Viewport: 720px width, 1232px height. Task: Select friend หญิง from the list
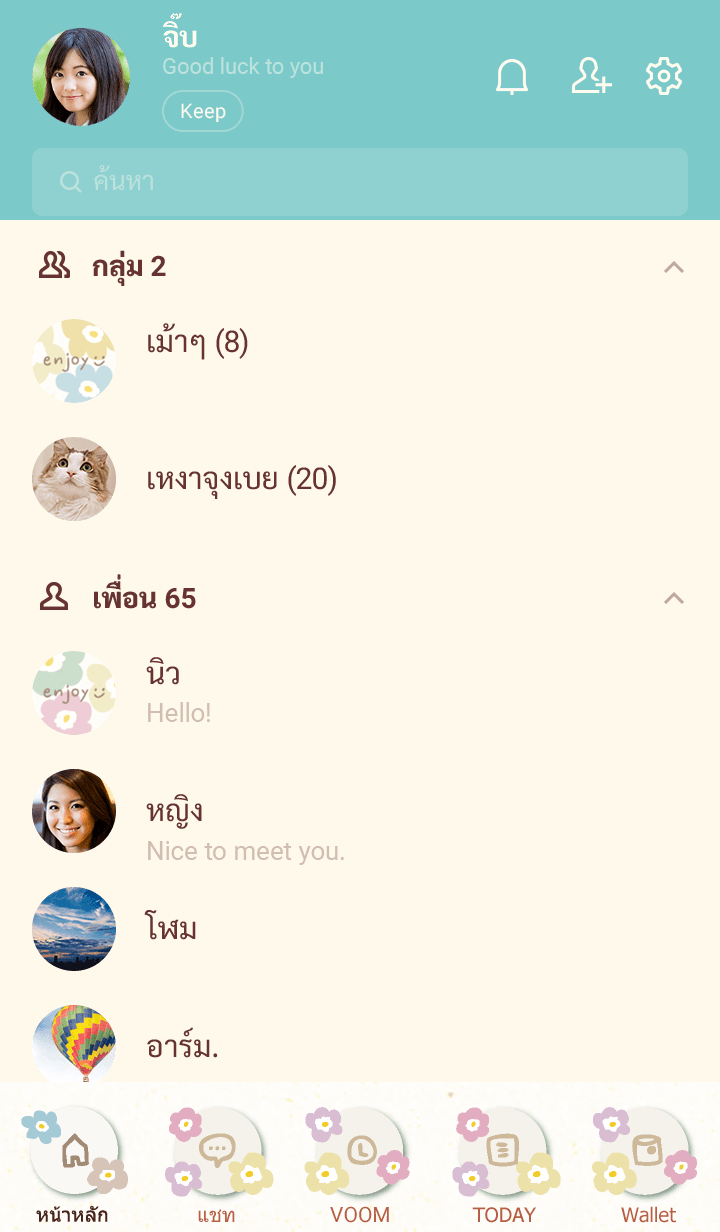click(x=175, y=812)
